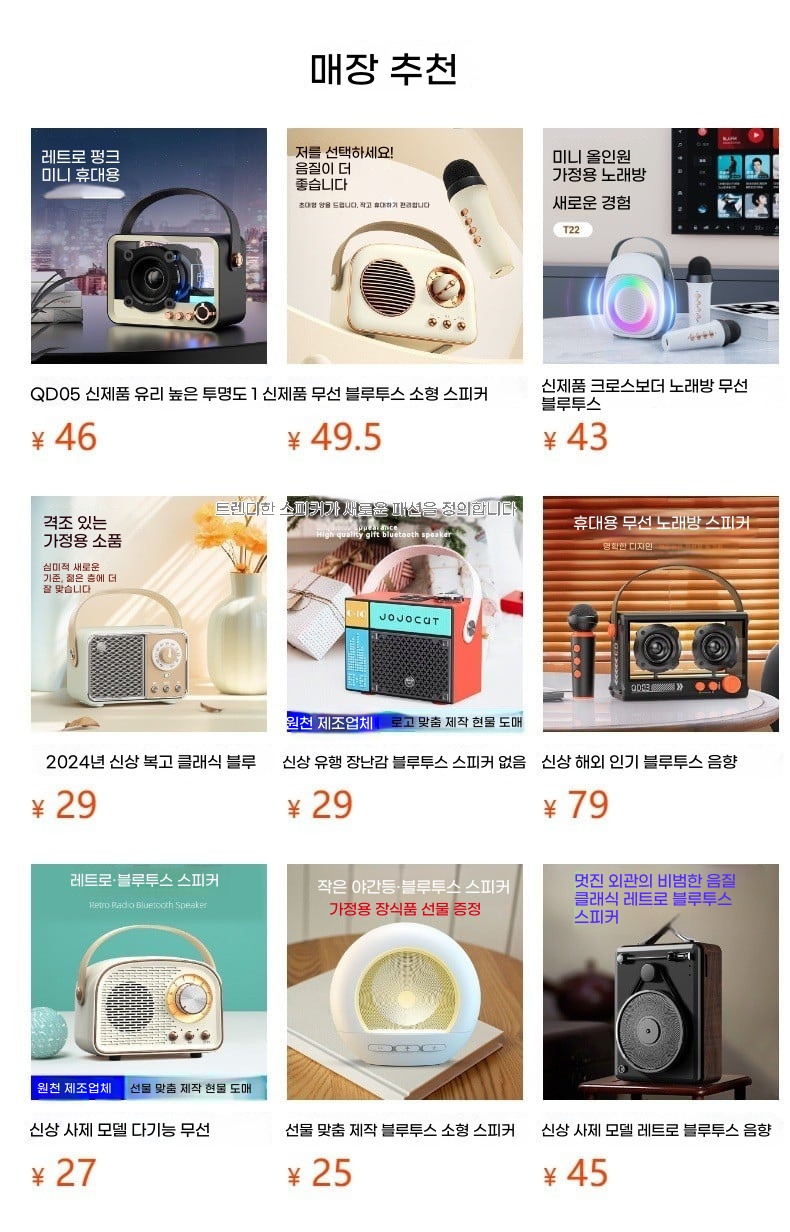View the ¥79 portable wireless karaoke speaker
The height and width of the screenshot is (1232, 790).
coord(660,614)
